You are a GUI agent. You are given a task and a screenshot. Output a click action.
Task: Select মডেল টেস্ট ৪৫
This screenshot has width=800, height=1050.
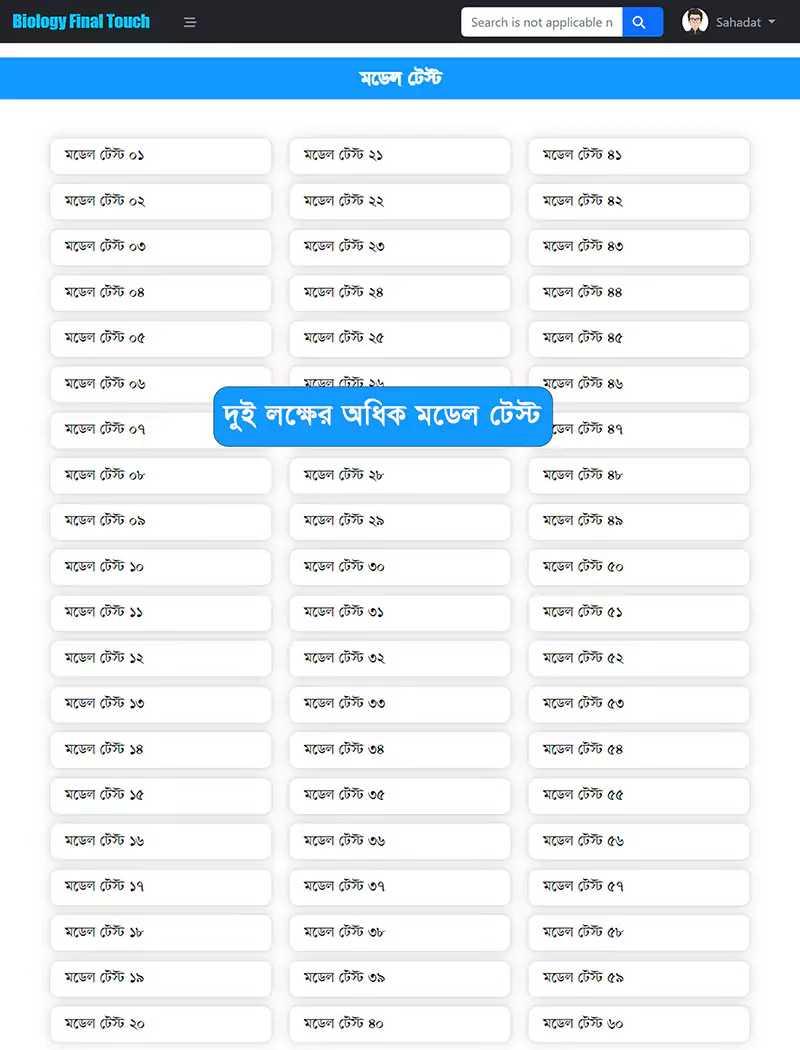click(638, 338)
